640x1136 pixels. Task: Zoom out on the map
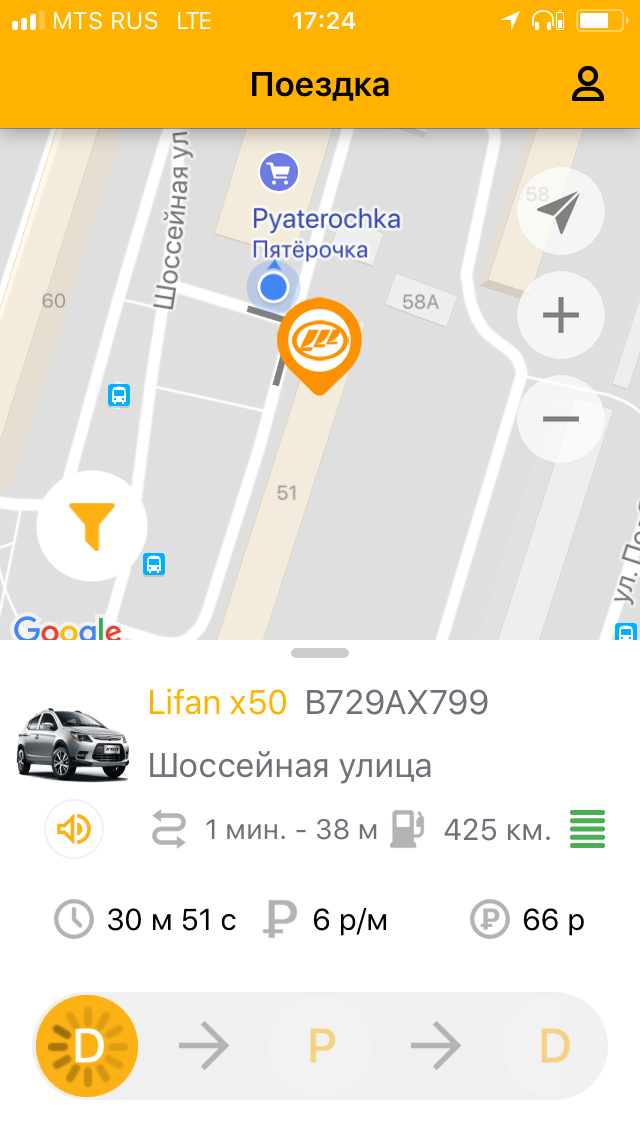pos(560,418)
